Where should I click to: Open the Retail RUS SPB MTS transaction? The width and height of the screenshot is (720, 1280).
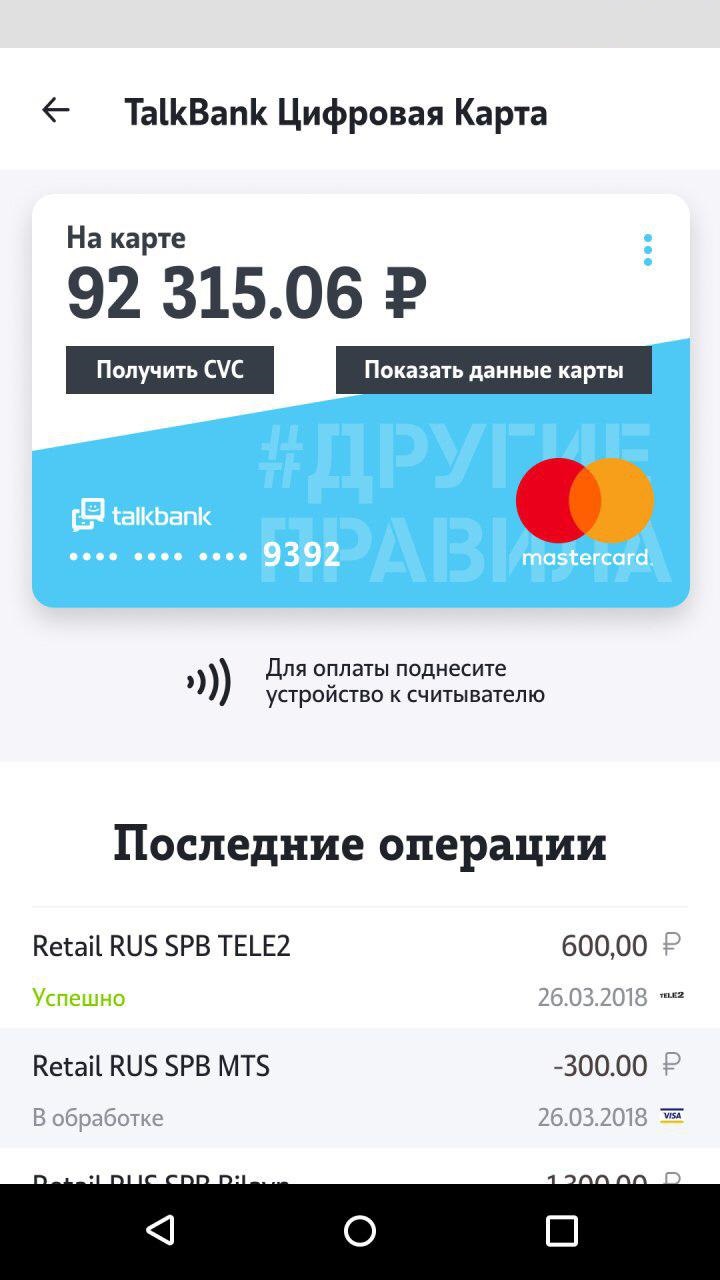click(360, 1088)
